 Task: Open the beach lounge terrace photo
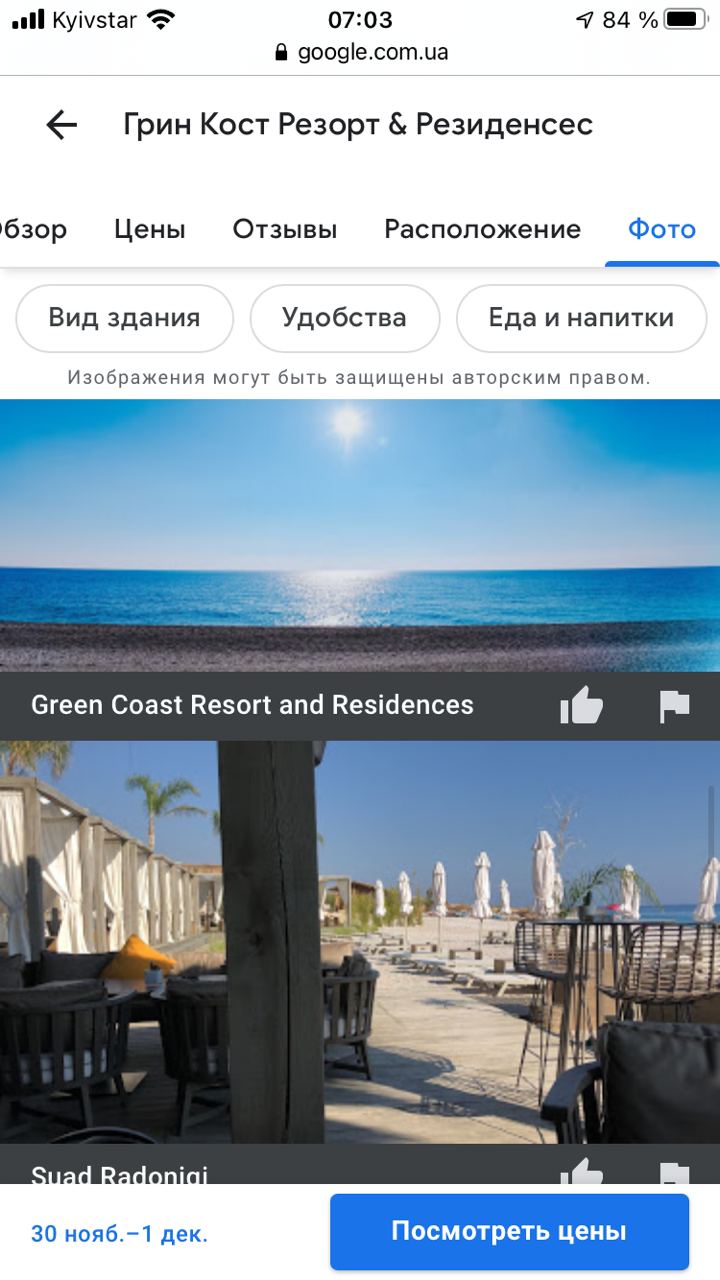360,940
